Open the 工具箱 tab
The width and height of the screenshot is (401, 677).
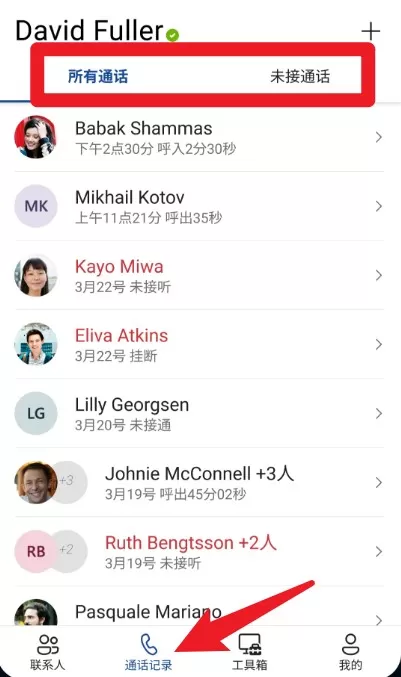point(249,652)
